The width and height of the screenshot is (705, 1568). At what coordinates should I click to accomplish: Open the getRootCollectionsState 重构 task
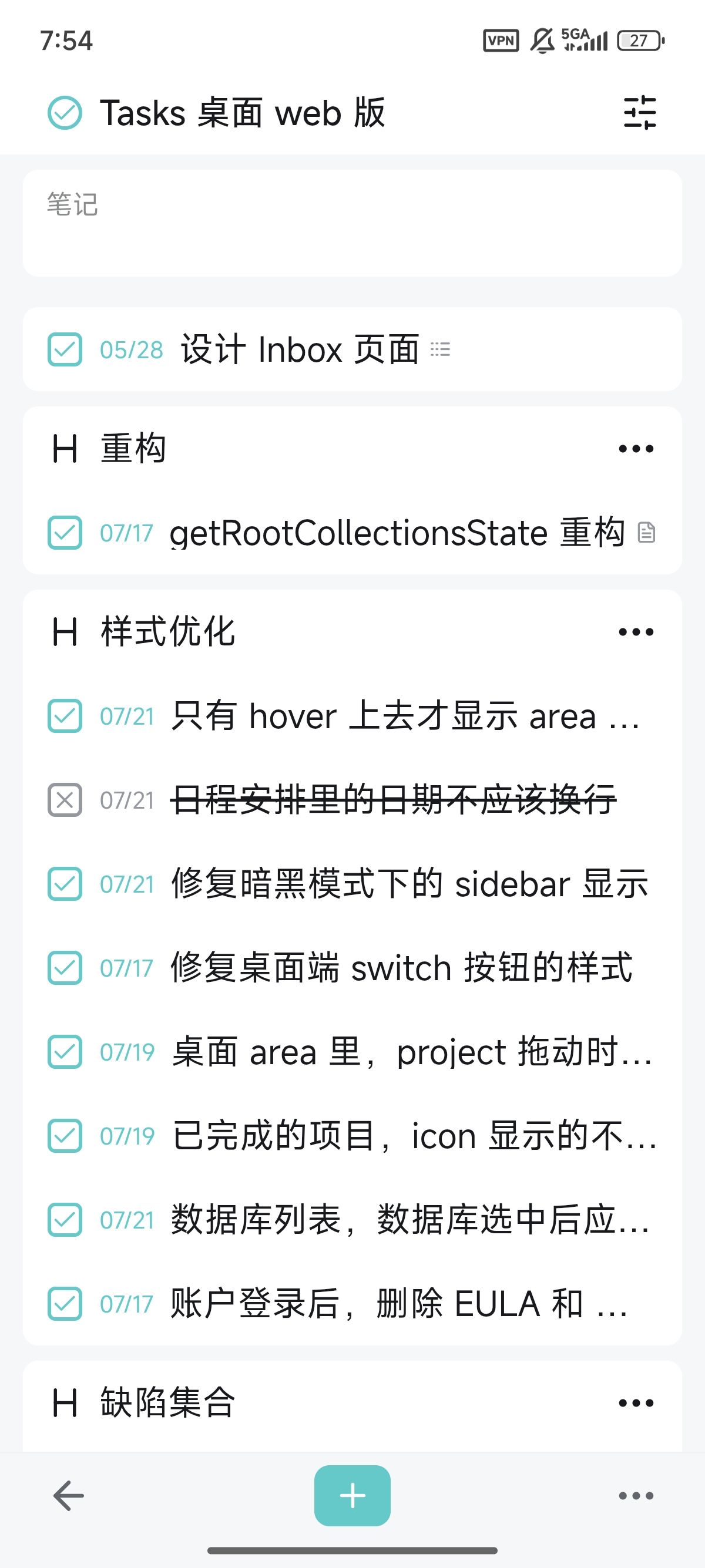397,533
